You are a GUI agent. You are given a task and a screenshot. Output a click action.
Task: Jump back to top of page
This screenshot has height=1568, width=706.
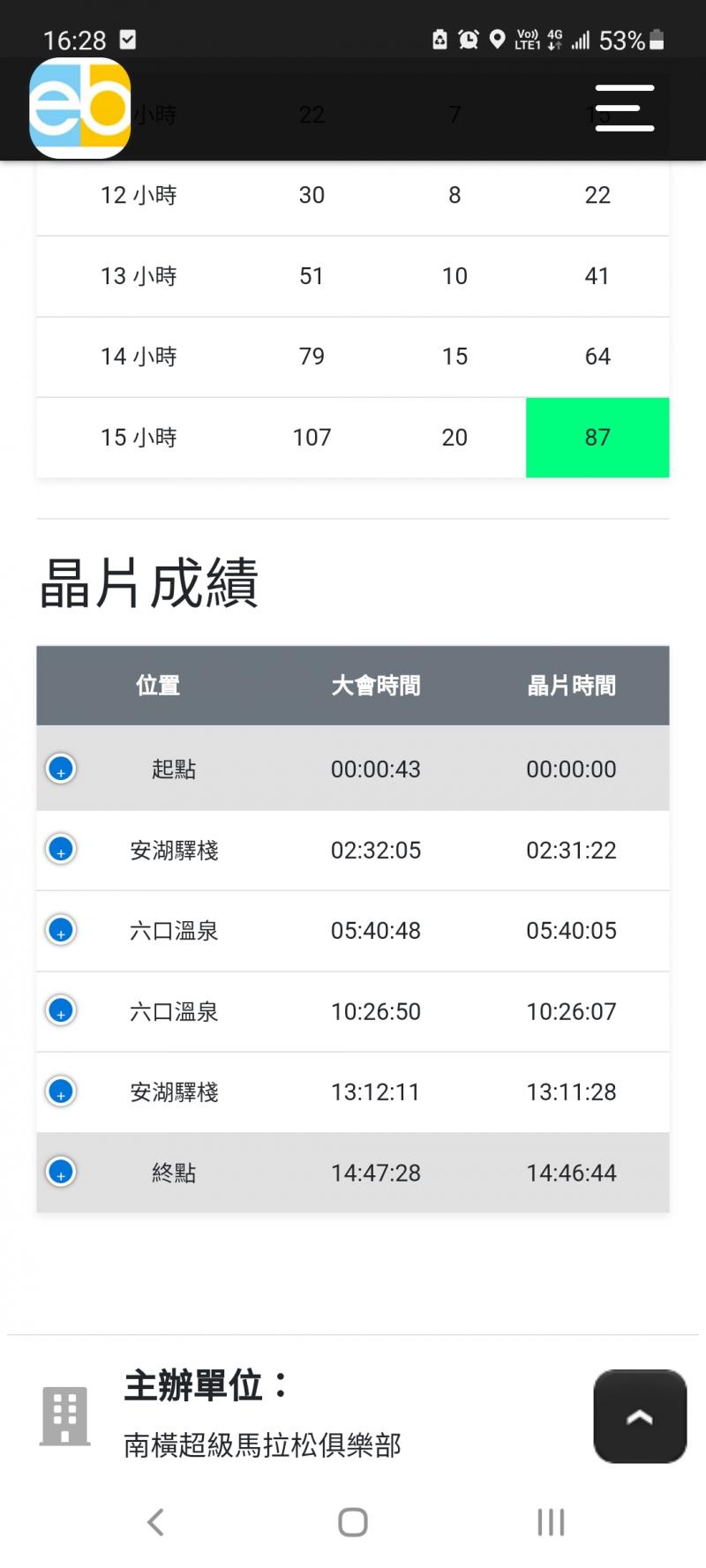pyautogui.click(x=640, y=1416)
